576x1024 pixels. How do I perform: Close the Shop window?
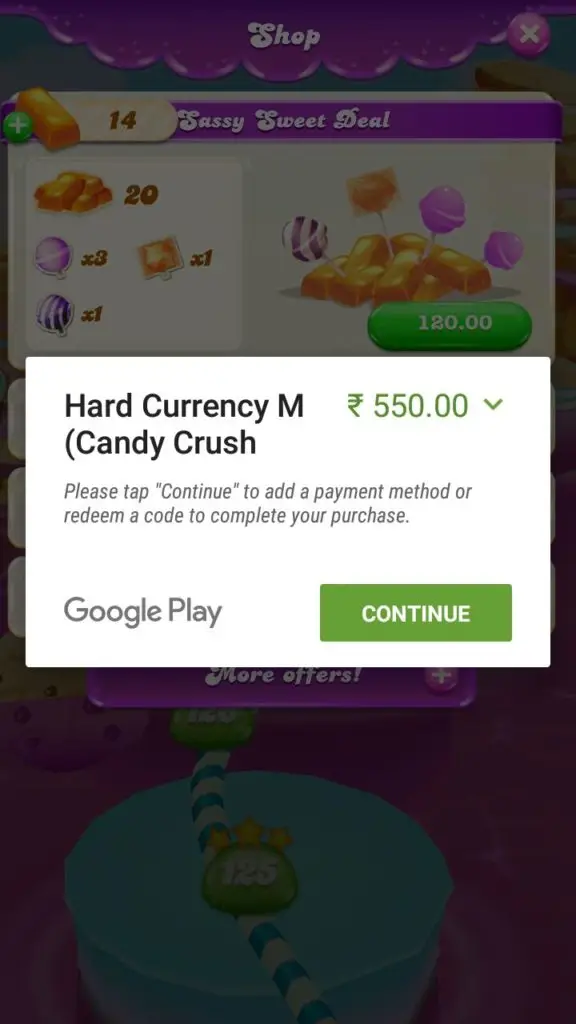(x=528, y=34)
